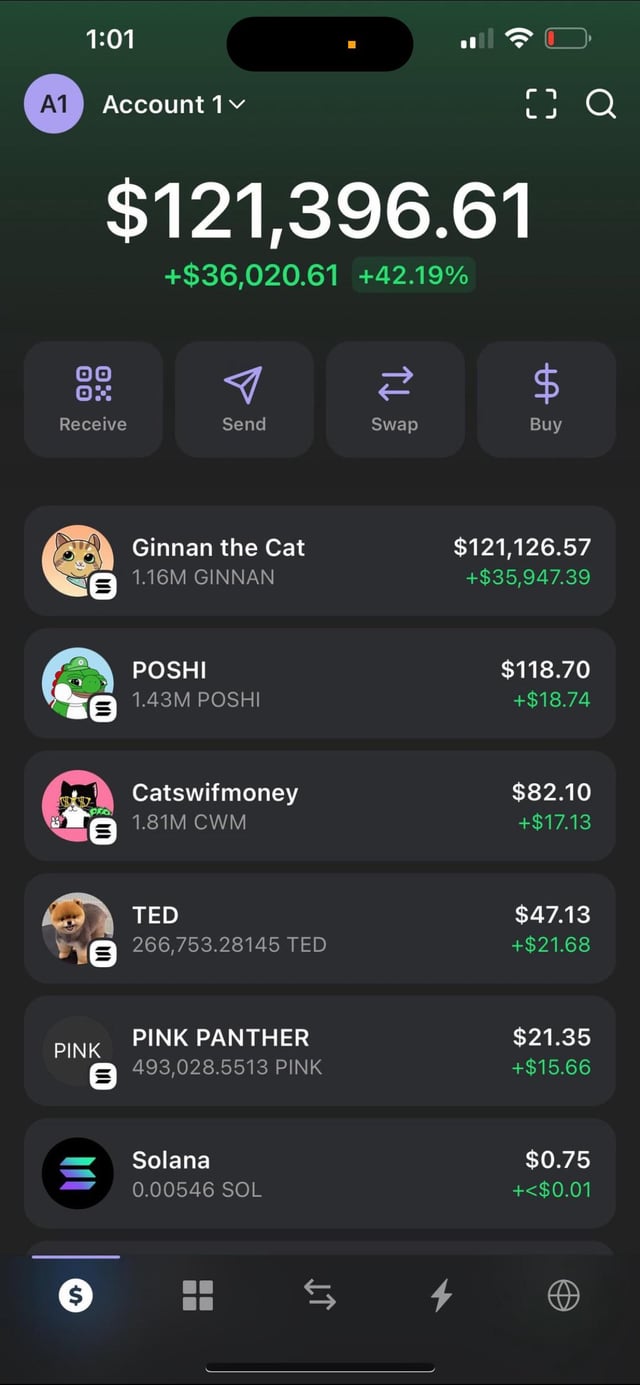
Task: Open the Catswifmoney token row
Action: [x=320, y=806]
